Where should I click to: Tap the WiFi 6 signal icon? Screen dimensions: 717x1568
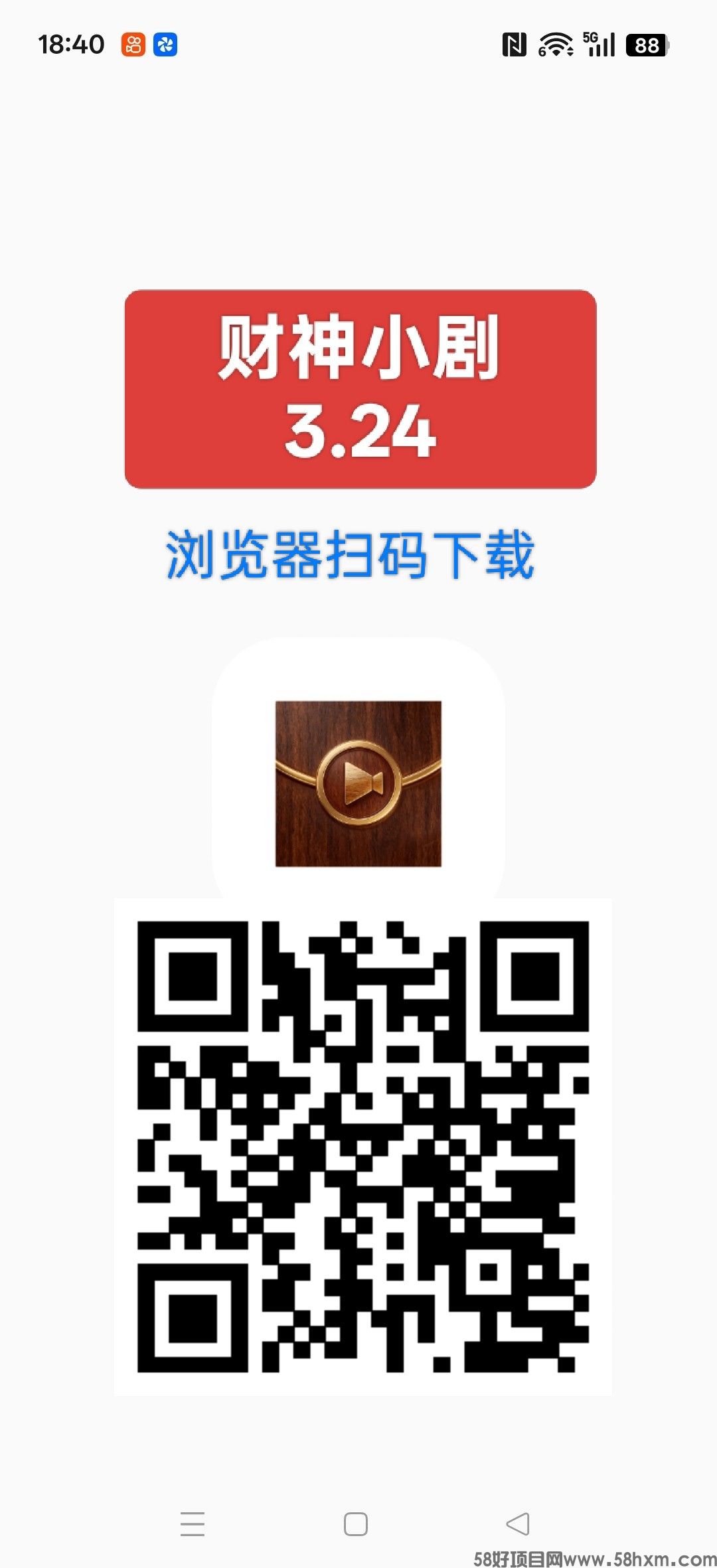[555, 44]
